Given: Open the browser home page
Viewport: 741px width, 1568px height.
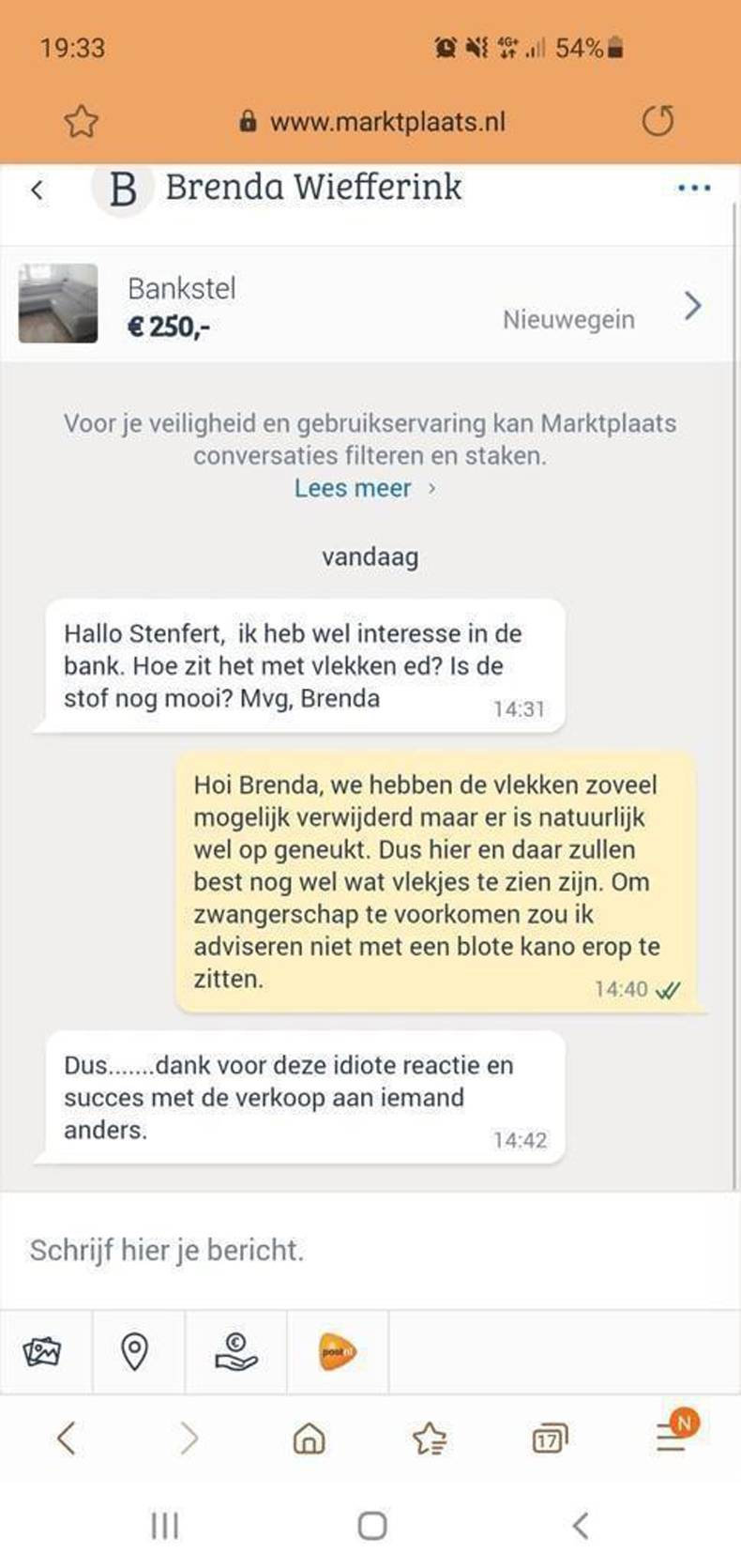Looking at the screenshot, I should coord(309,1438).
